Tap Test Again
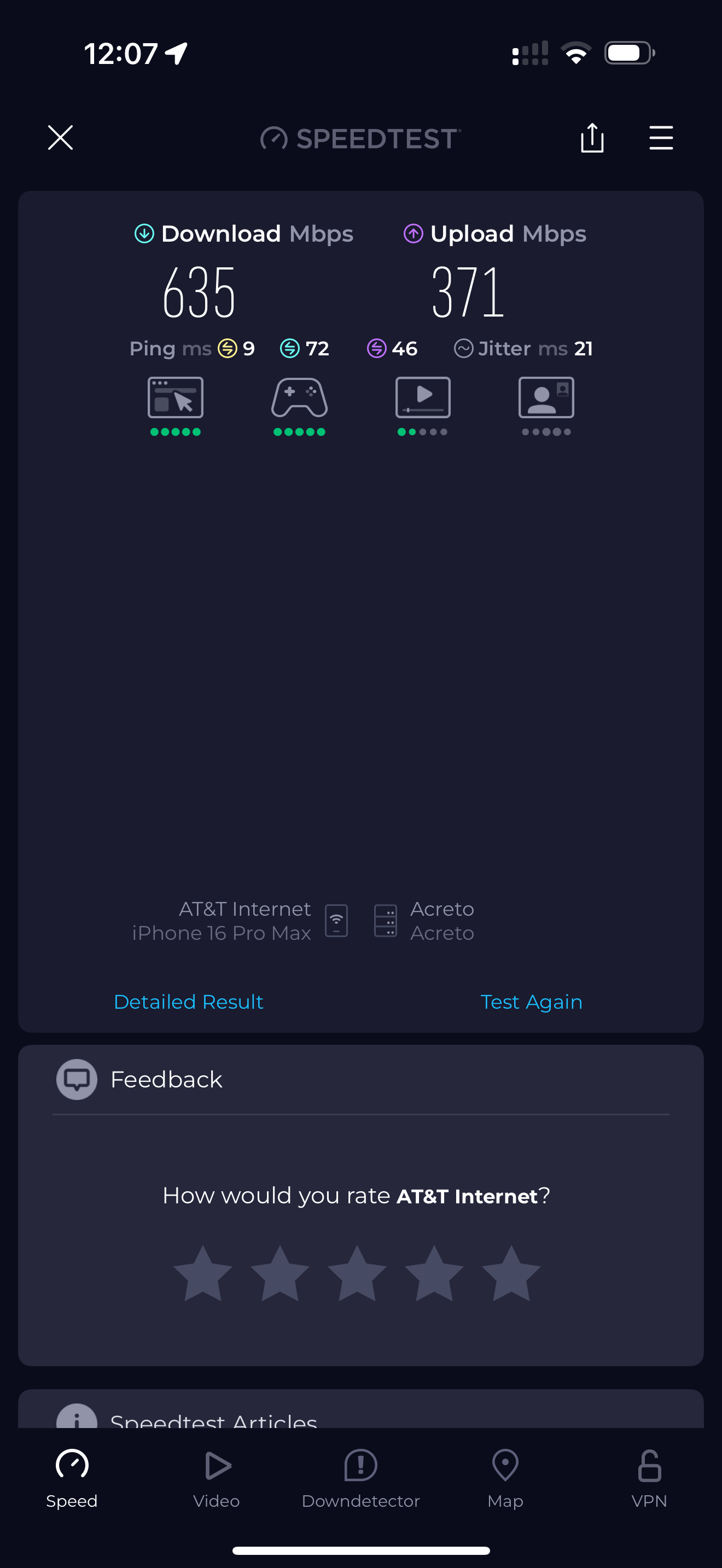Image resolution: width=722 pixels, height=1568 pixels. [531, 1001]
